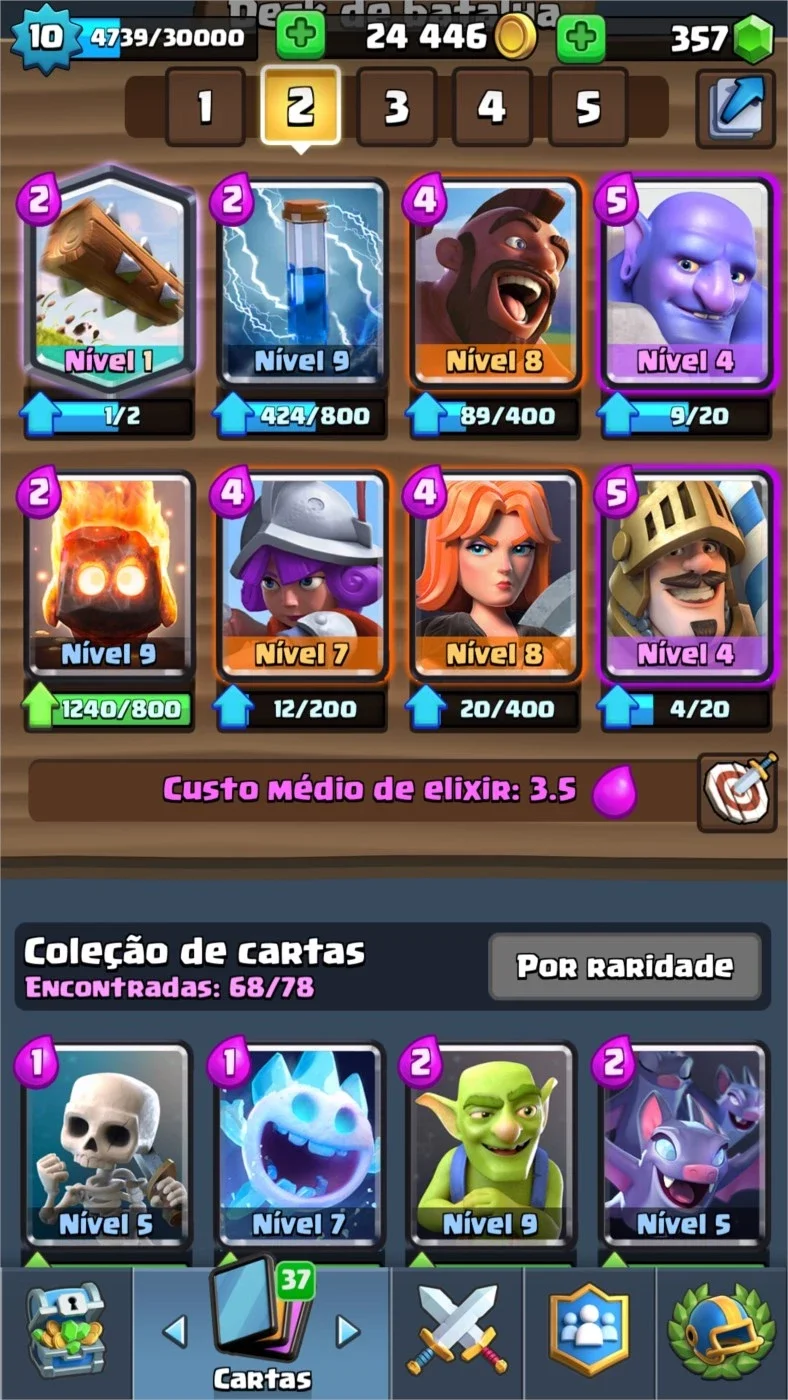The image size is (788, 1400).
Task: Change sorting with Por raridade button
Action: click(624, 966)
